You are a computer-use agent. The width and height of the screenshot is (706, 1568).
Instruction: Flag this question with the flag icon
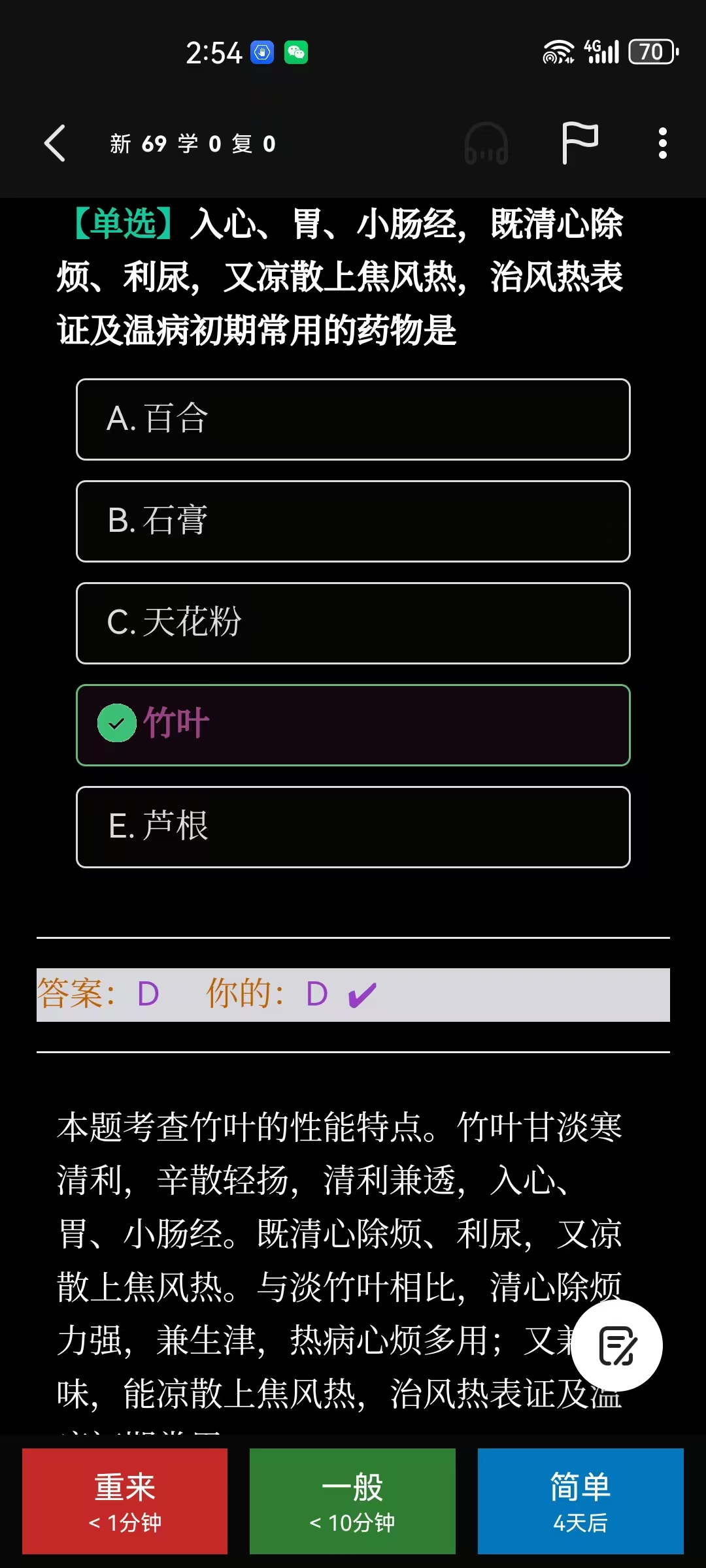pyautogui.click(x=580, y=143)
